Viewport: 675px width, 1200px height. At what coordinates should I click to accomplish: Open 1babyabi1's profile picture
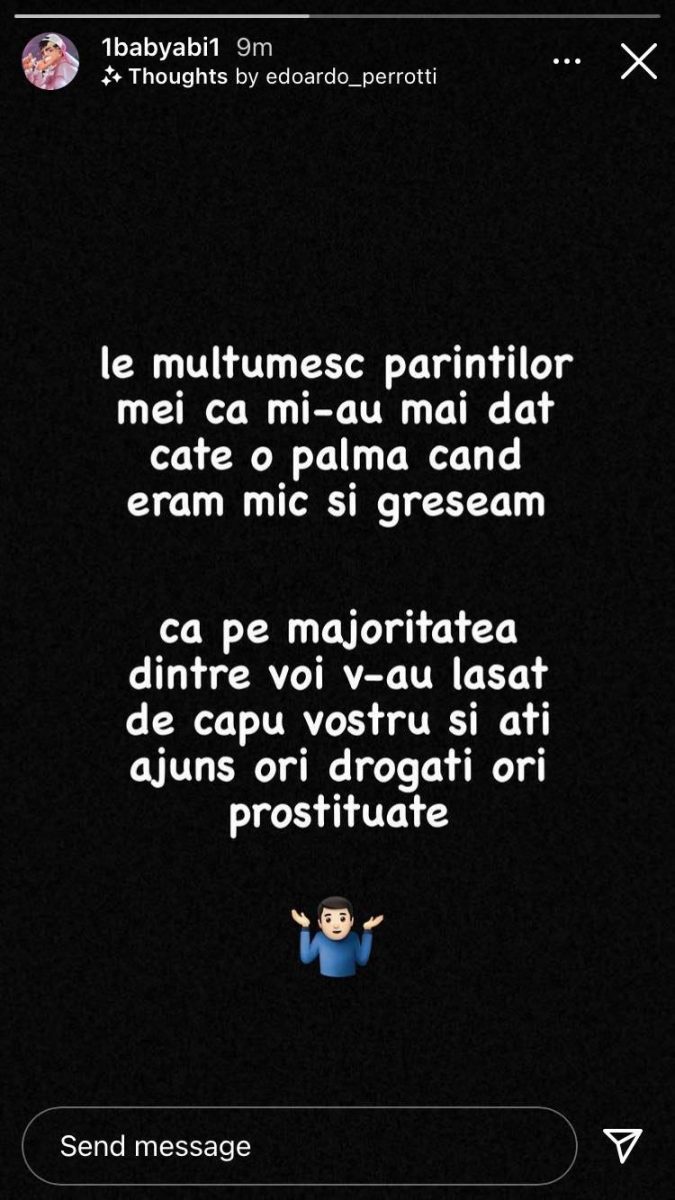(x=50, y=61)
